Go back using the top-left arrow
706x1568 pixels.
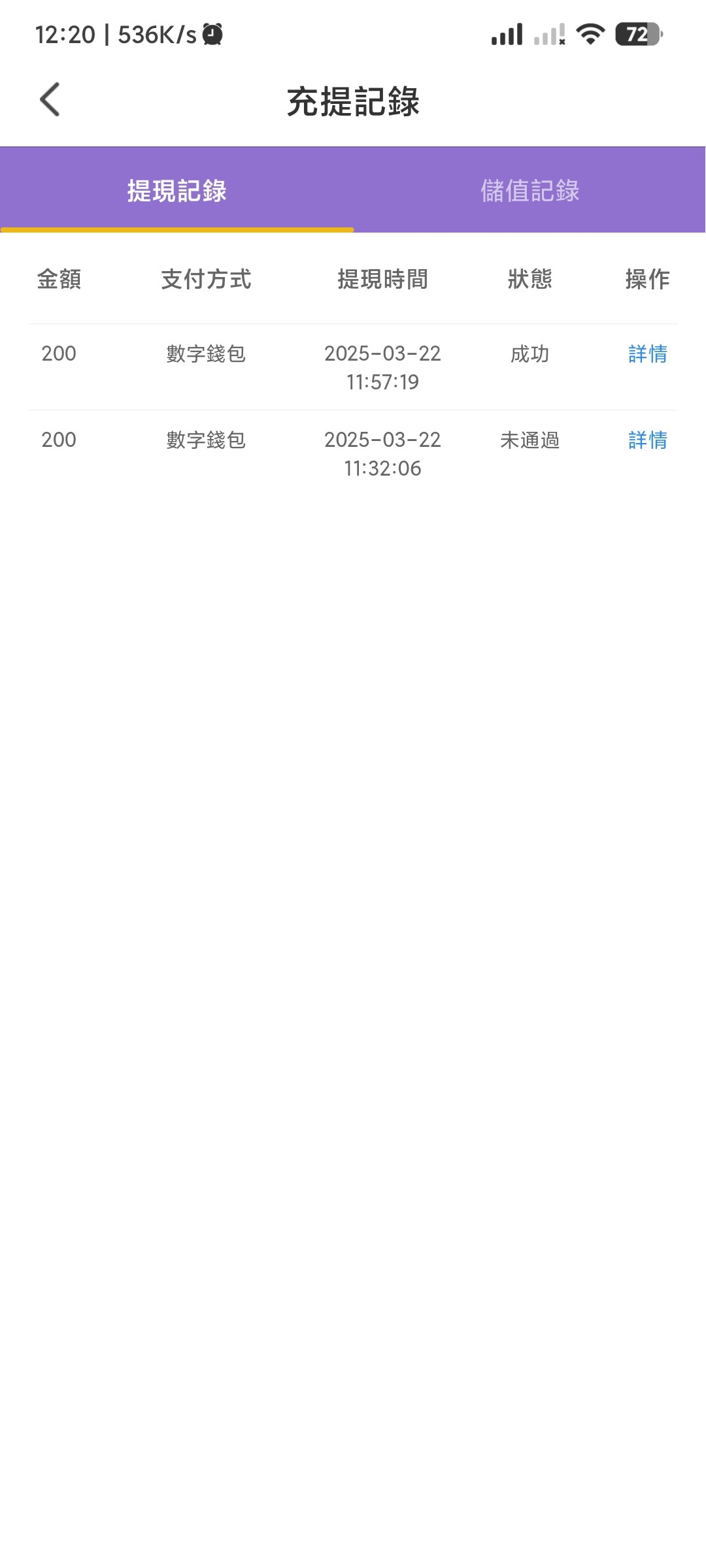50,100
